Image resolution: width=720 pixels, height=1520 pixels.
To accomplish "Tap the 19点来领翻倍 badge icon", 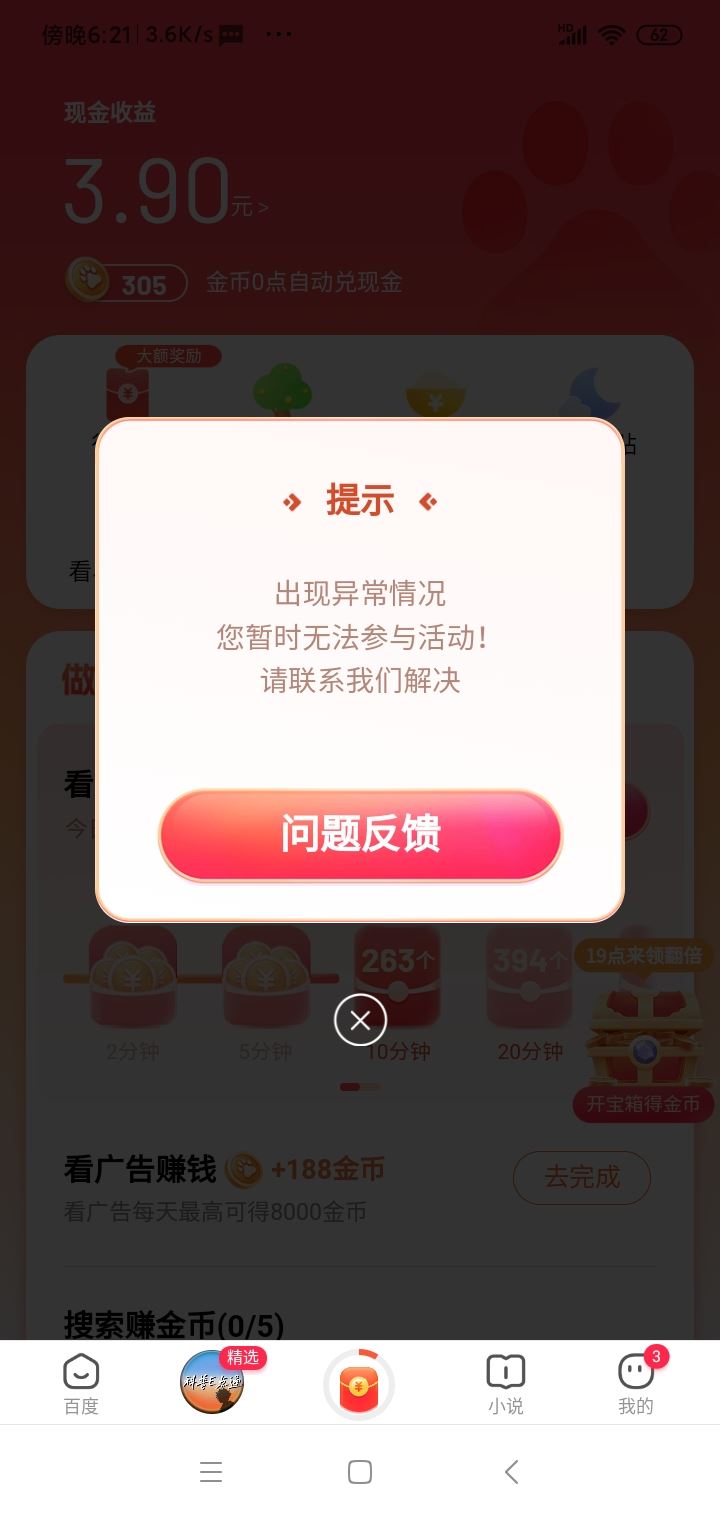I will click(x=643, y=956).
